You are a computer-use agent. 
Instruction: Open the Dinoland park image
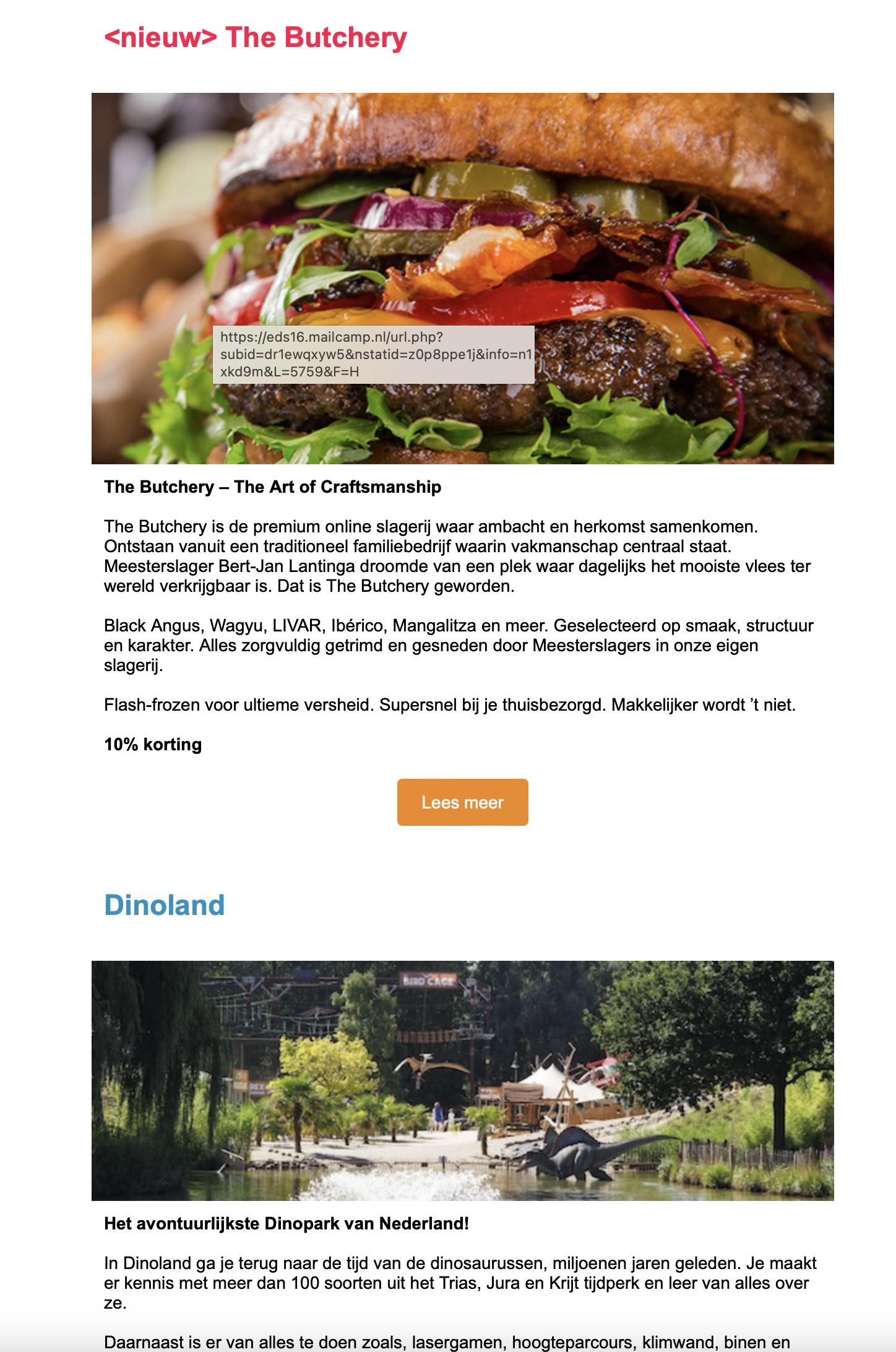click(x=462, y=1080)
